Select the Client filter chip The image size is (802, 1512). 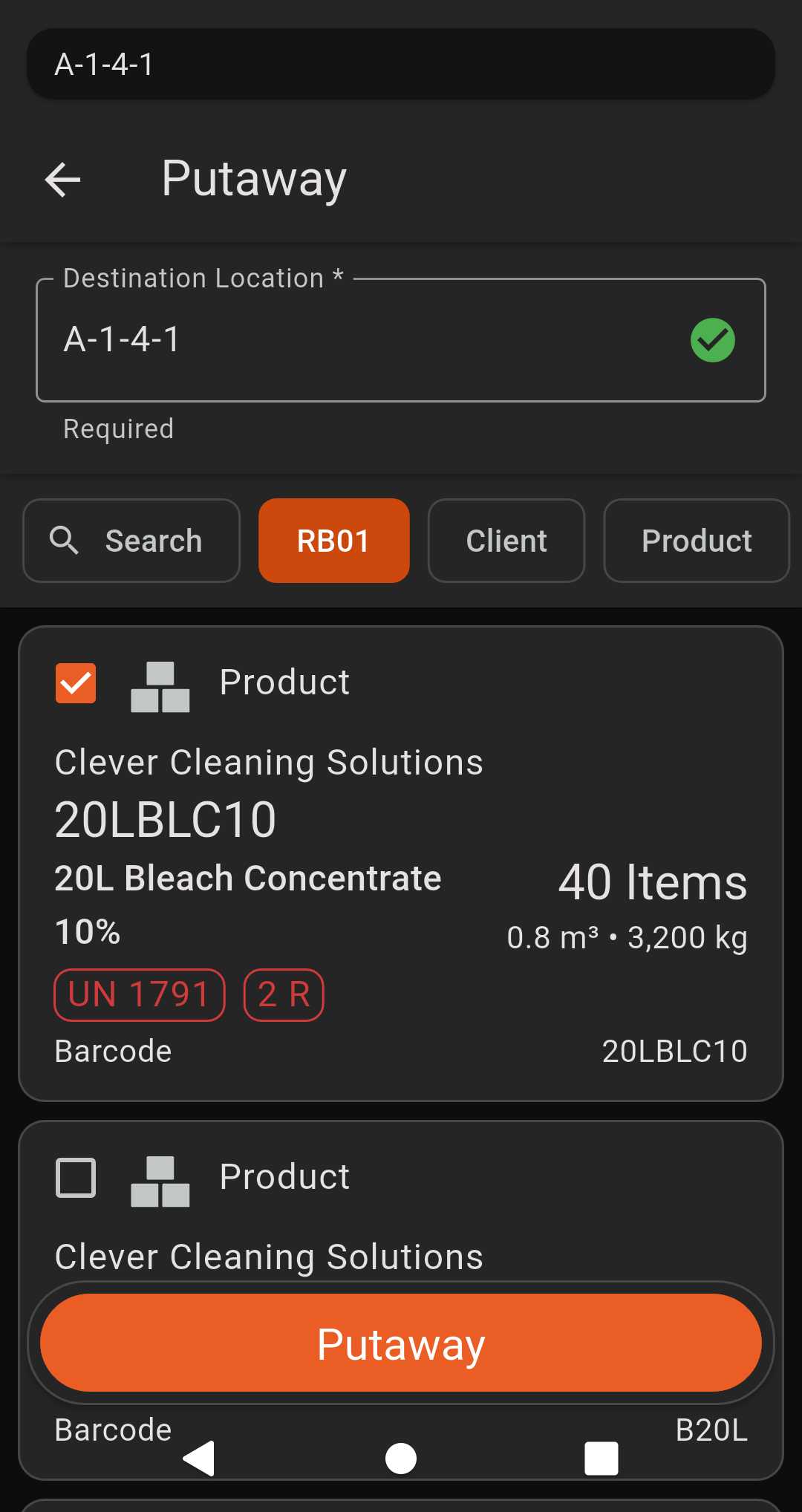(x=506, y=541)
